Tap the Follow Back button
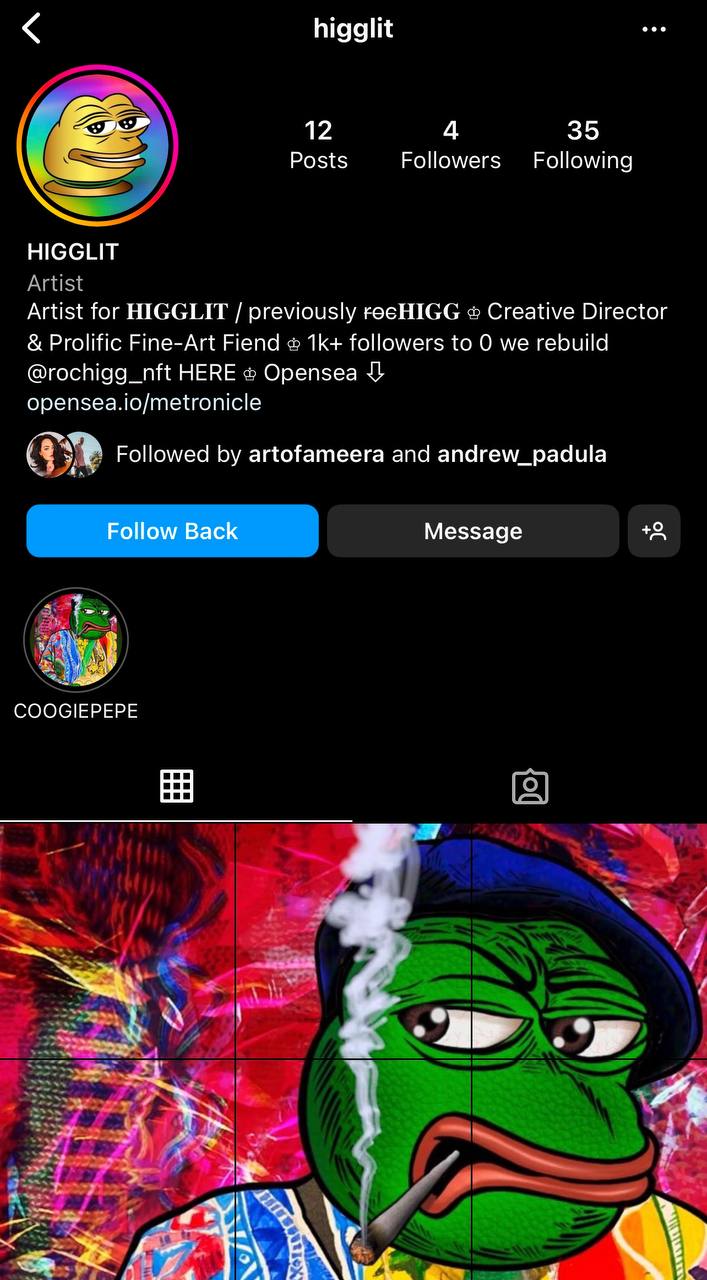This screenshot has height=1280, width=707. [172, 531]
